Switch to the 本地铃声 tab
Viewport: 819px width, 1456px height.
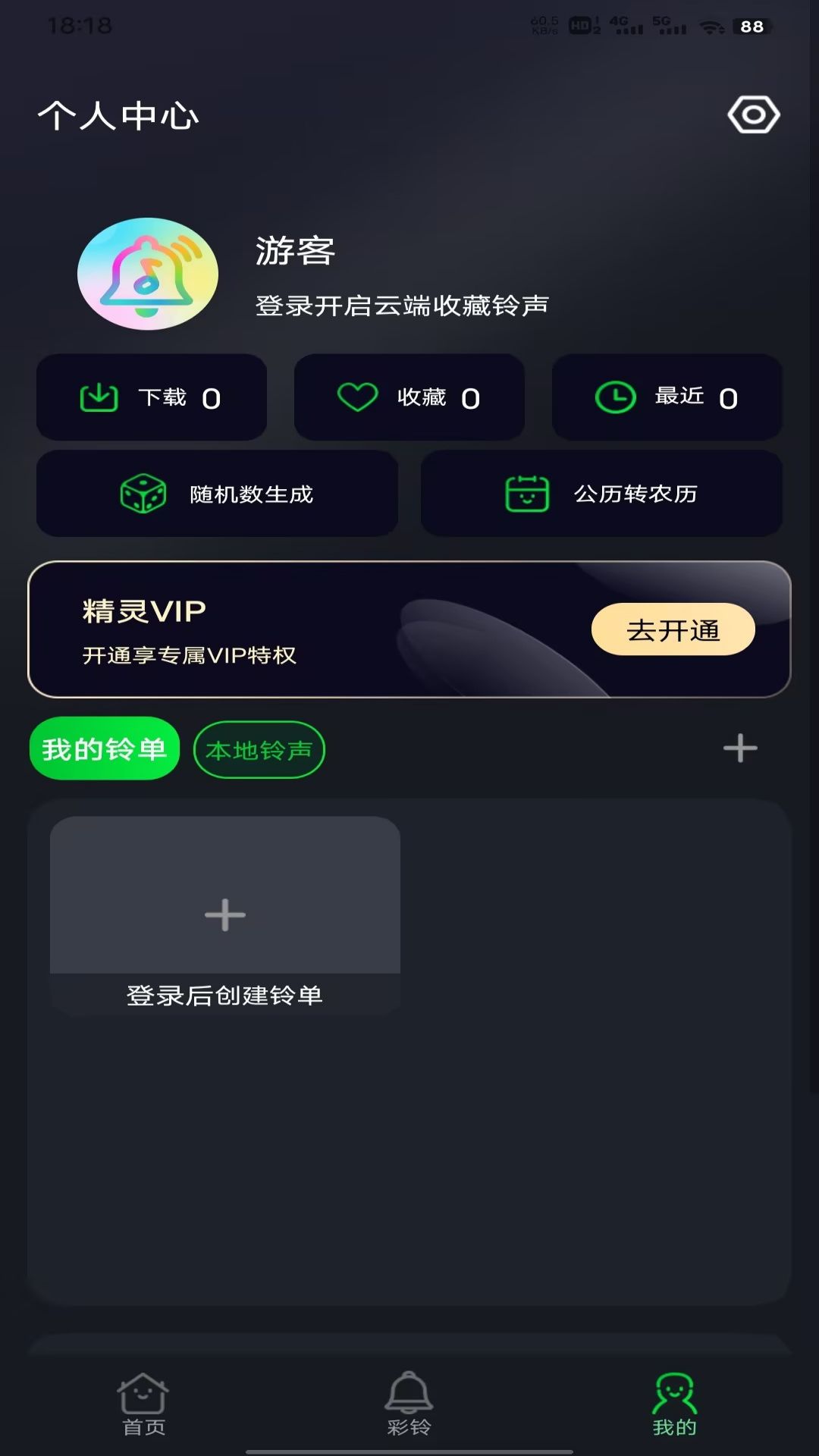[259, 748]
